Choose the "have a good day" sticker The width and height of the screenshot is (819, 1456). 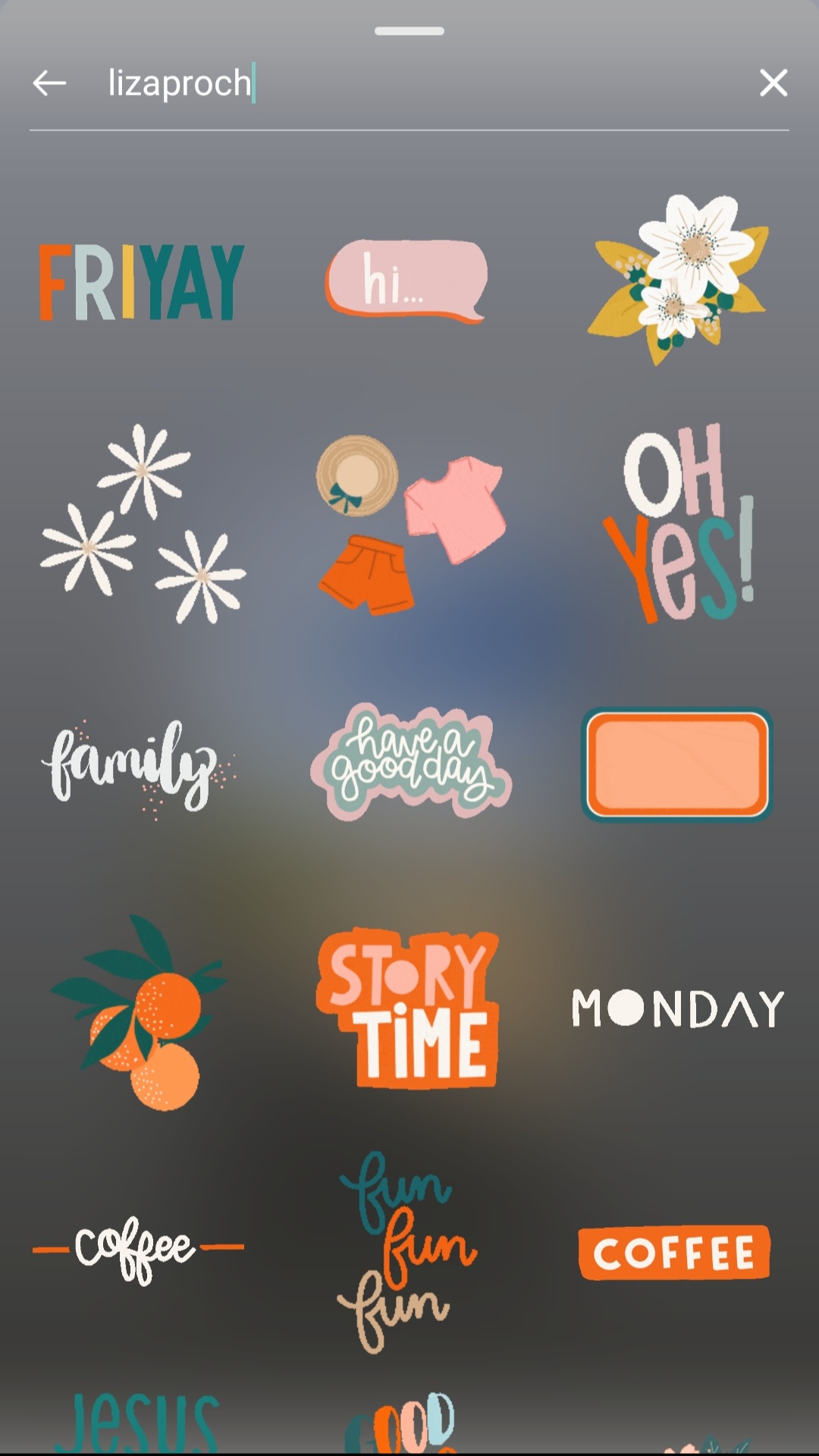coord(413,762)
